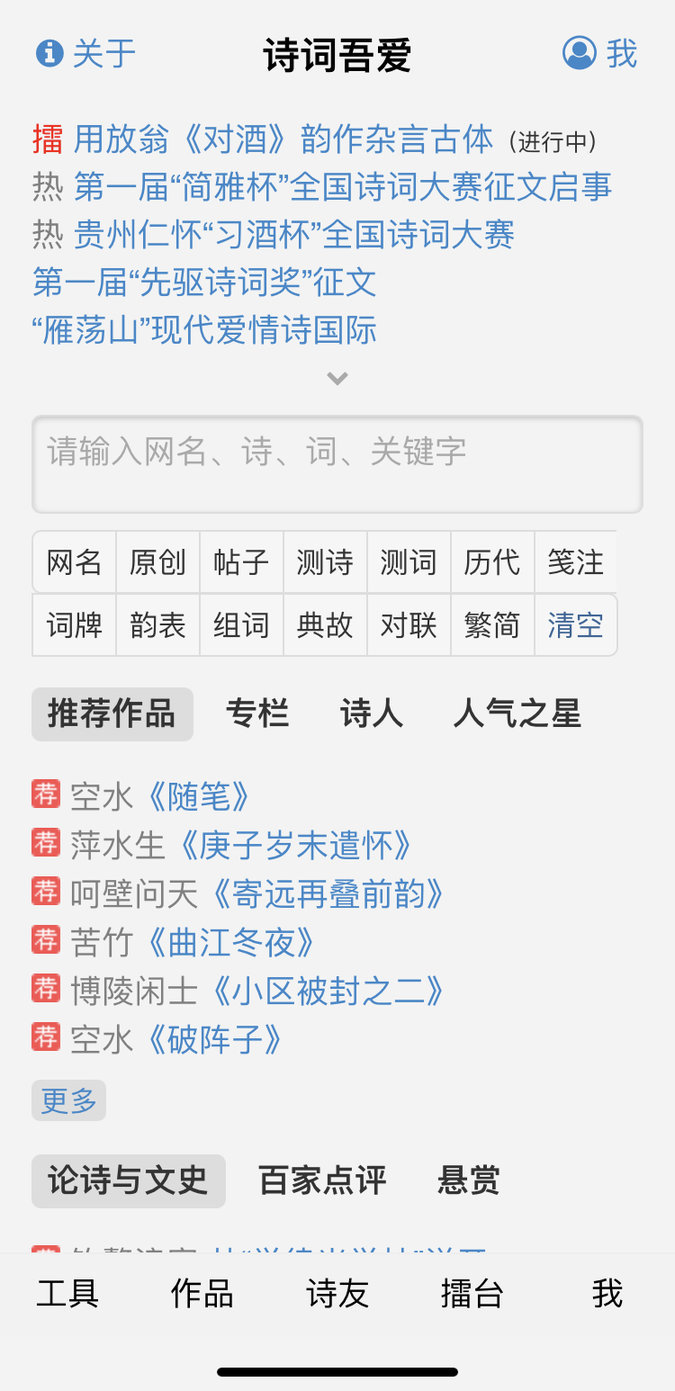Tap 更多 for more recommended works

[x=68, y=1101]
